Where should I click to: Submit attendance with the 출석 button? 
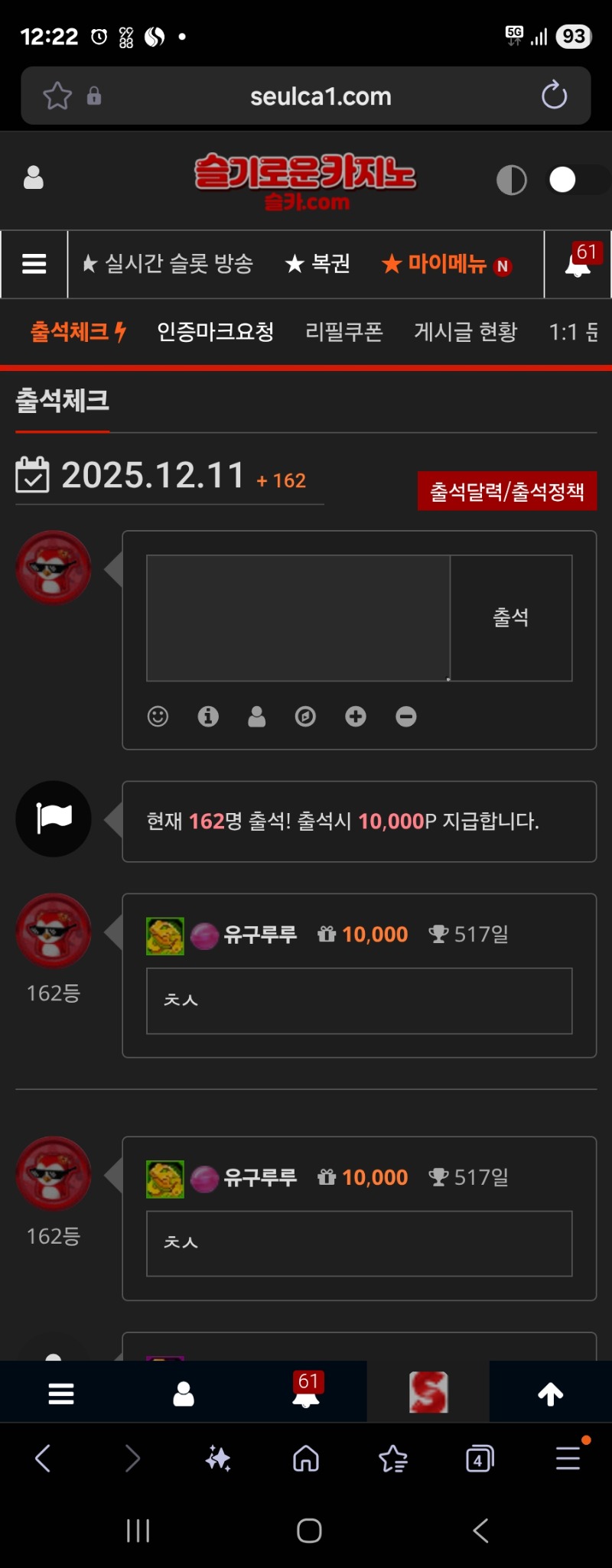[511, 618]
